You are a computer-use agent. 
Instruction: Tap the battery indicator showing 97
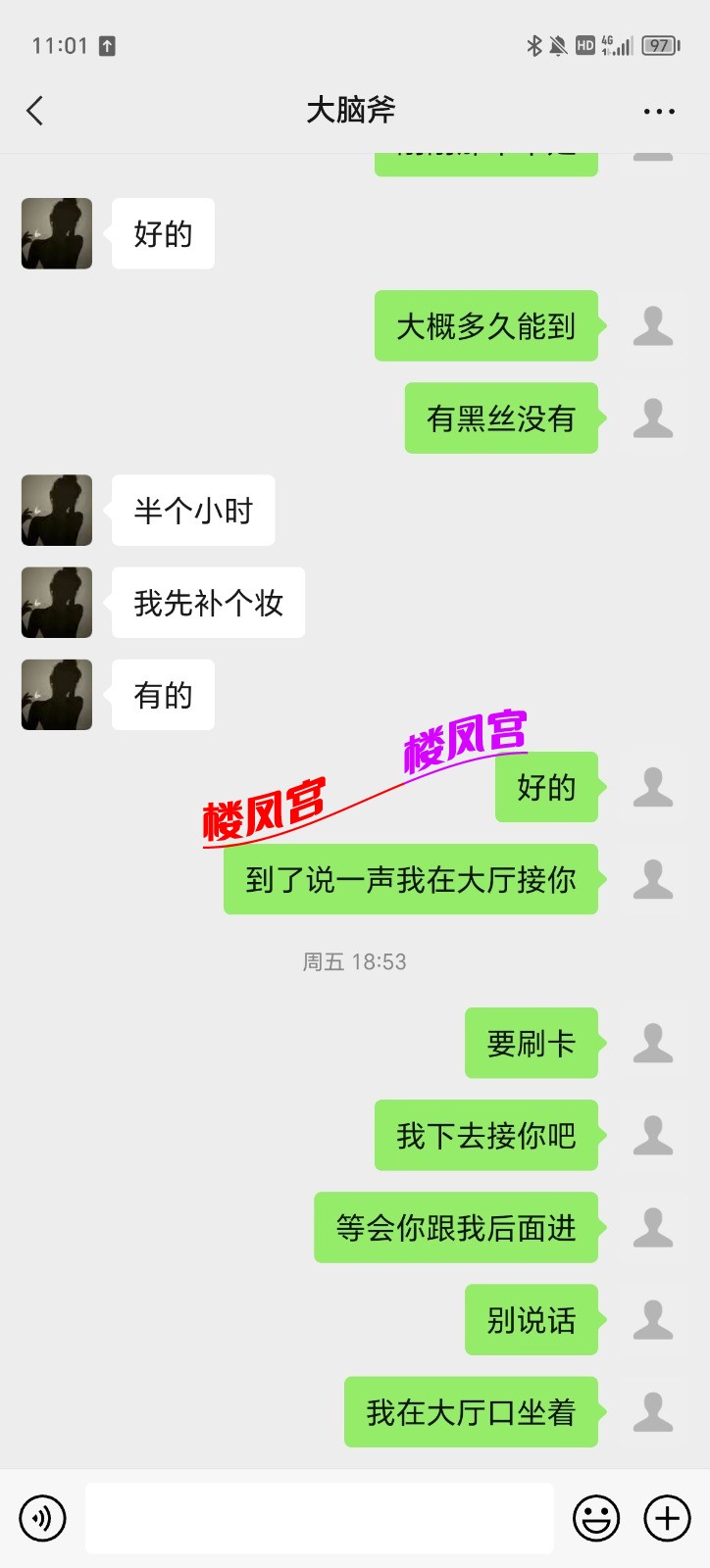pos(658,44)
